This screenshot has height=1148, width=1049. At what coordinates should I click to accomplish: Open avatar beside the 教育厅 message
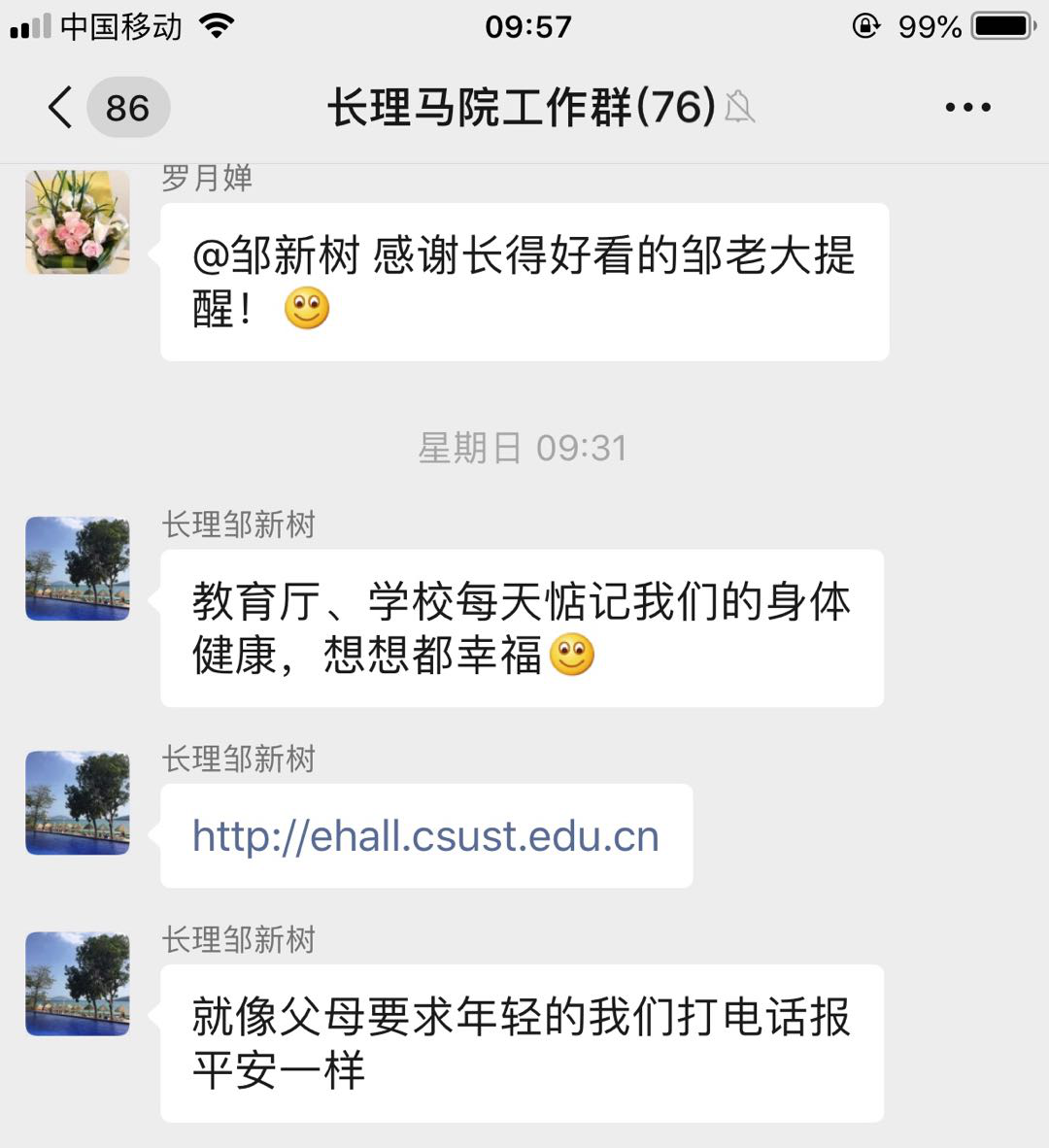tap(78, 569)
